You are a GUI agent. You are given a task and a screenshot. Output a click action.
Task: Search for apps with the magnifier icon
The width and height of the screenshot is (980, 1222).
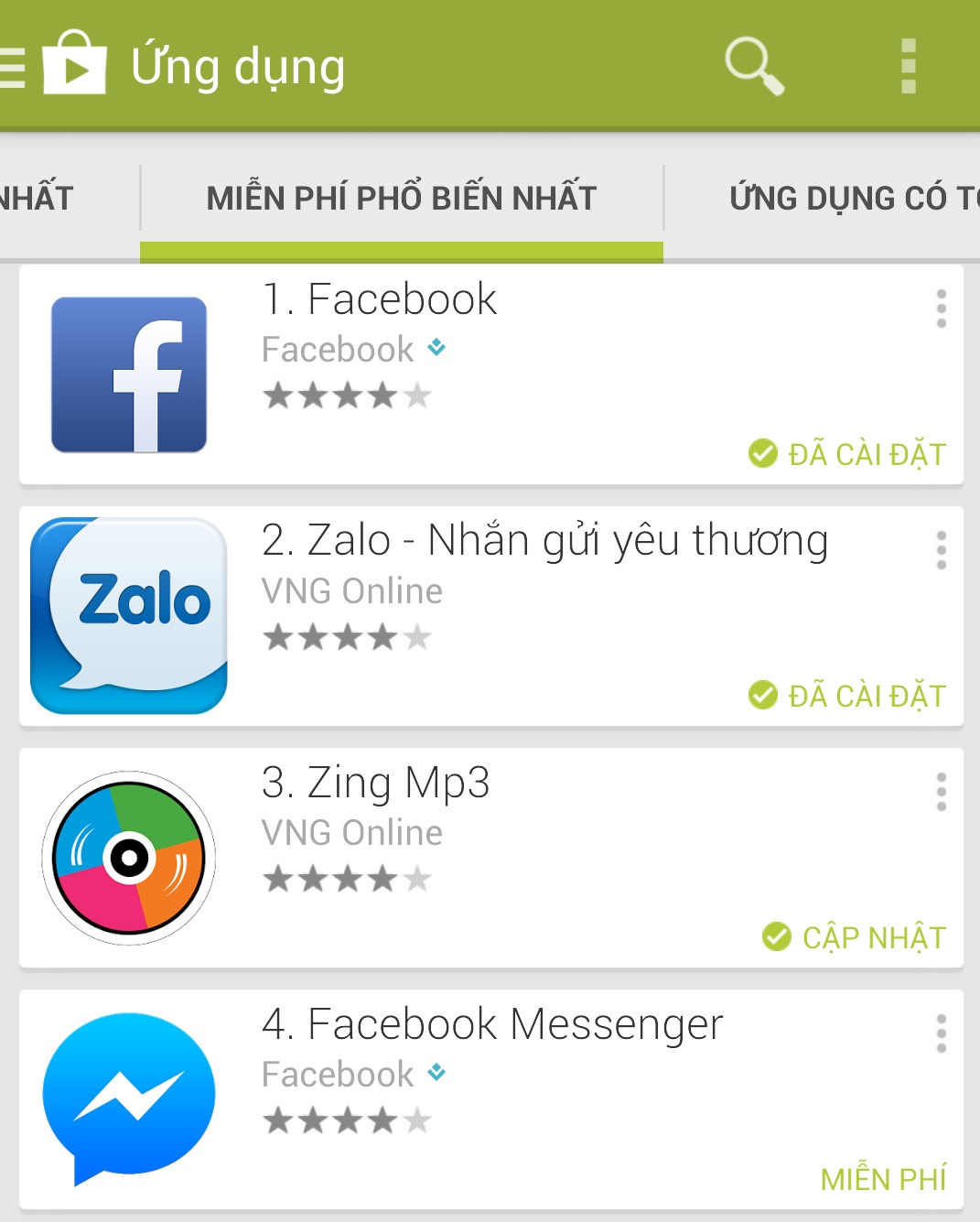point(754,66)
